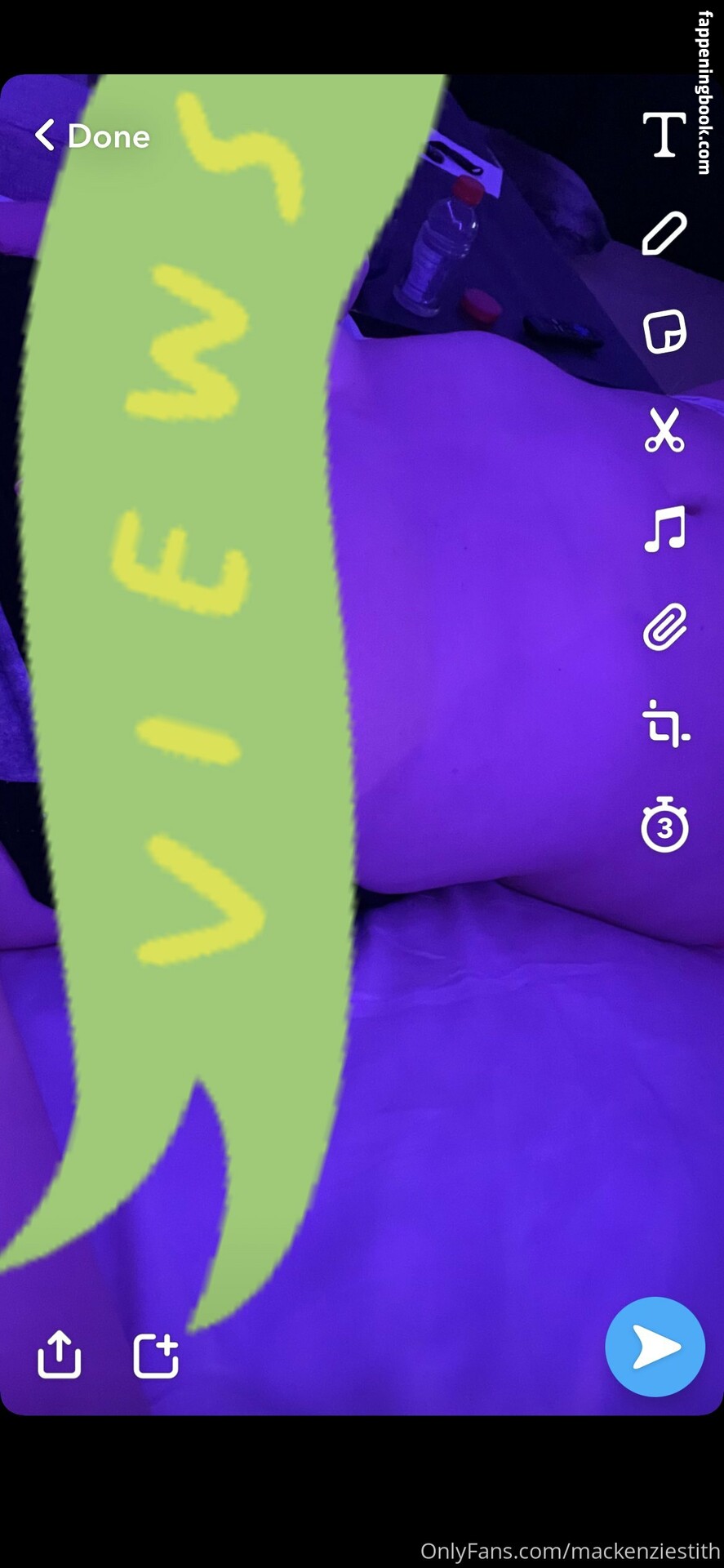Open the sticker picker

tap(664, 332)
